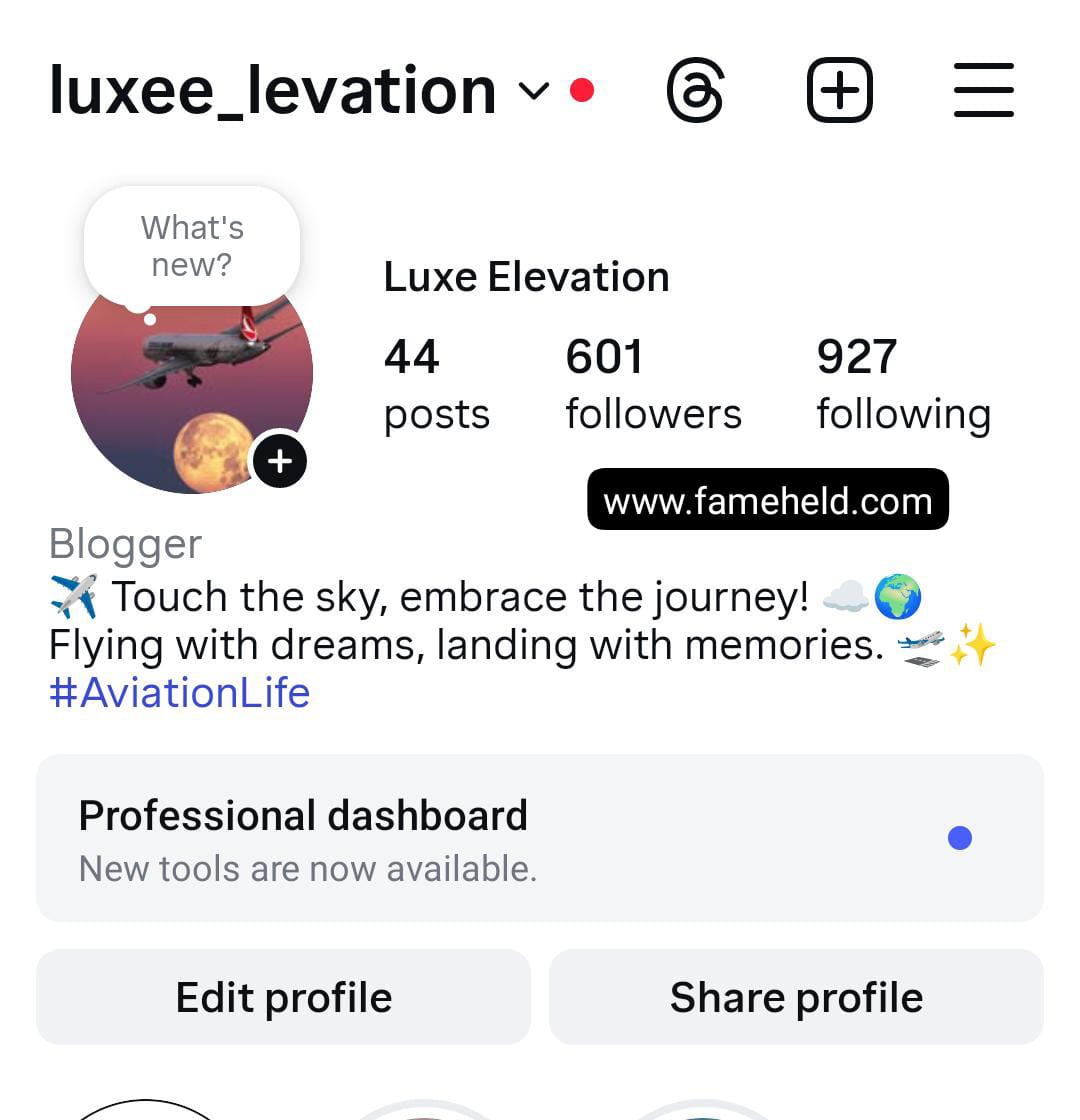Tap Share profile

(796, 997)
